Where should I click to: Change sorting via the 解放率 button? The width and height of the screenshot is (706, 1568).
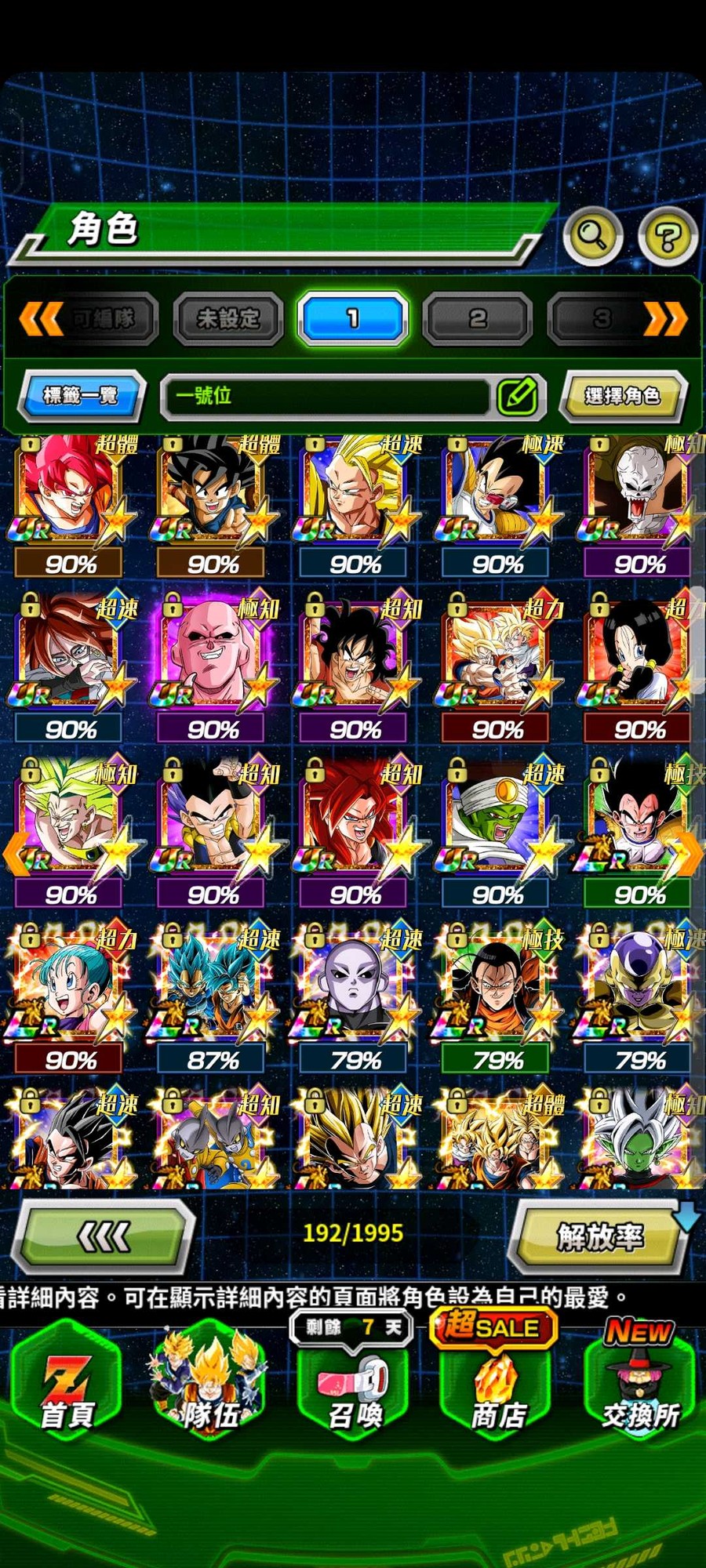click(599, 1237)
